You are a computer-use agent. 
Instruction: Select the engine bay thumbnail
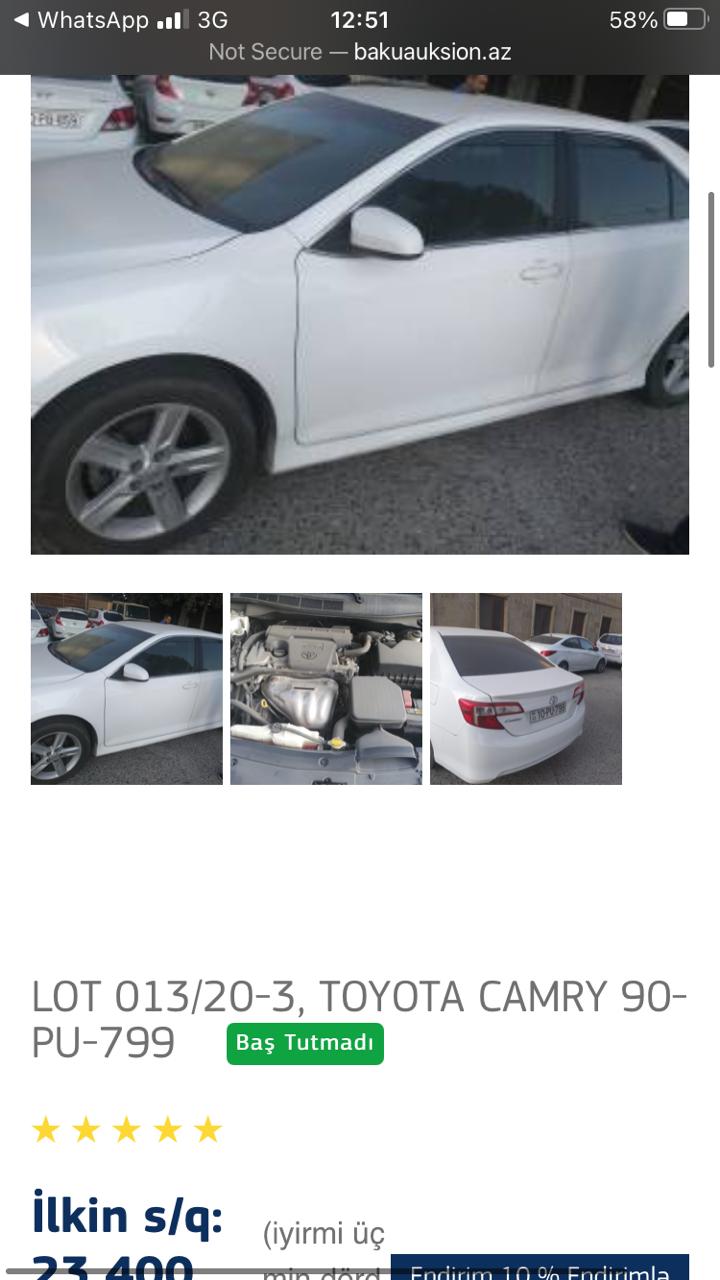326,689
